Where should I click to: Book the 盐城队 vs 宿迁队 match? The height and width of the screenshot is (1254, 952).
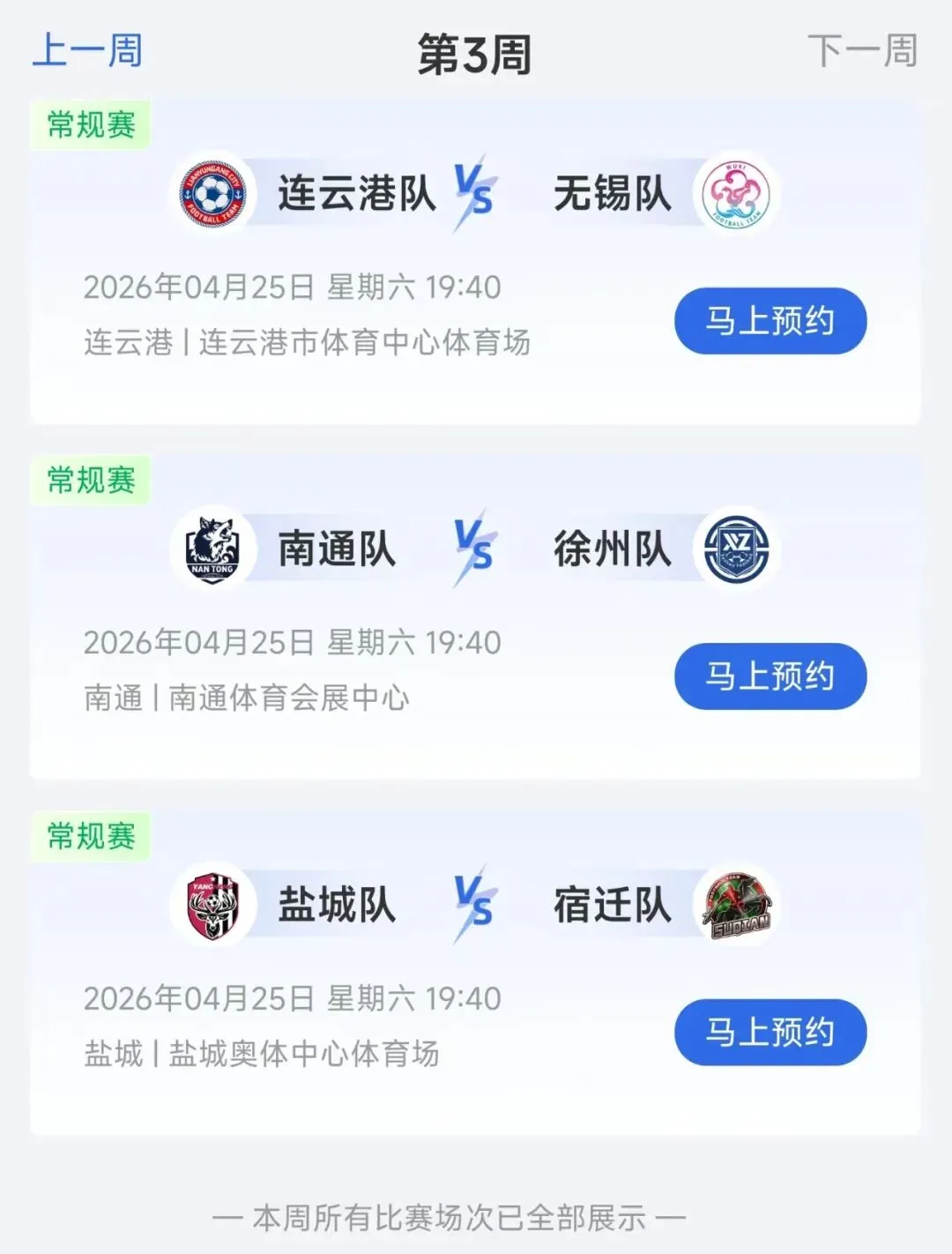click(x=770, y=1032)
